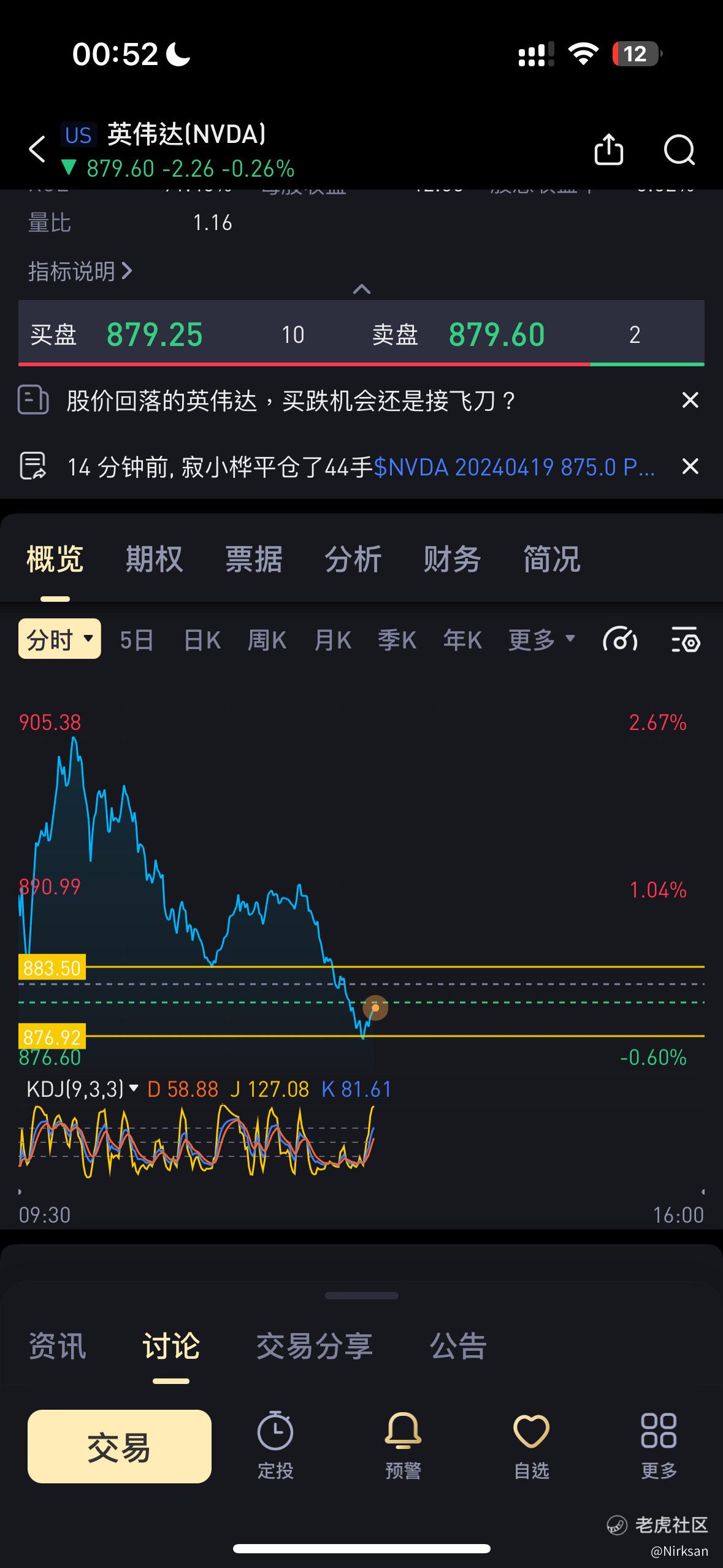
Task: Select the 日K daily chart
Action: pyautogui.click(x=202, y=640)
